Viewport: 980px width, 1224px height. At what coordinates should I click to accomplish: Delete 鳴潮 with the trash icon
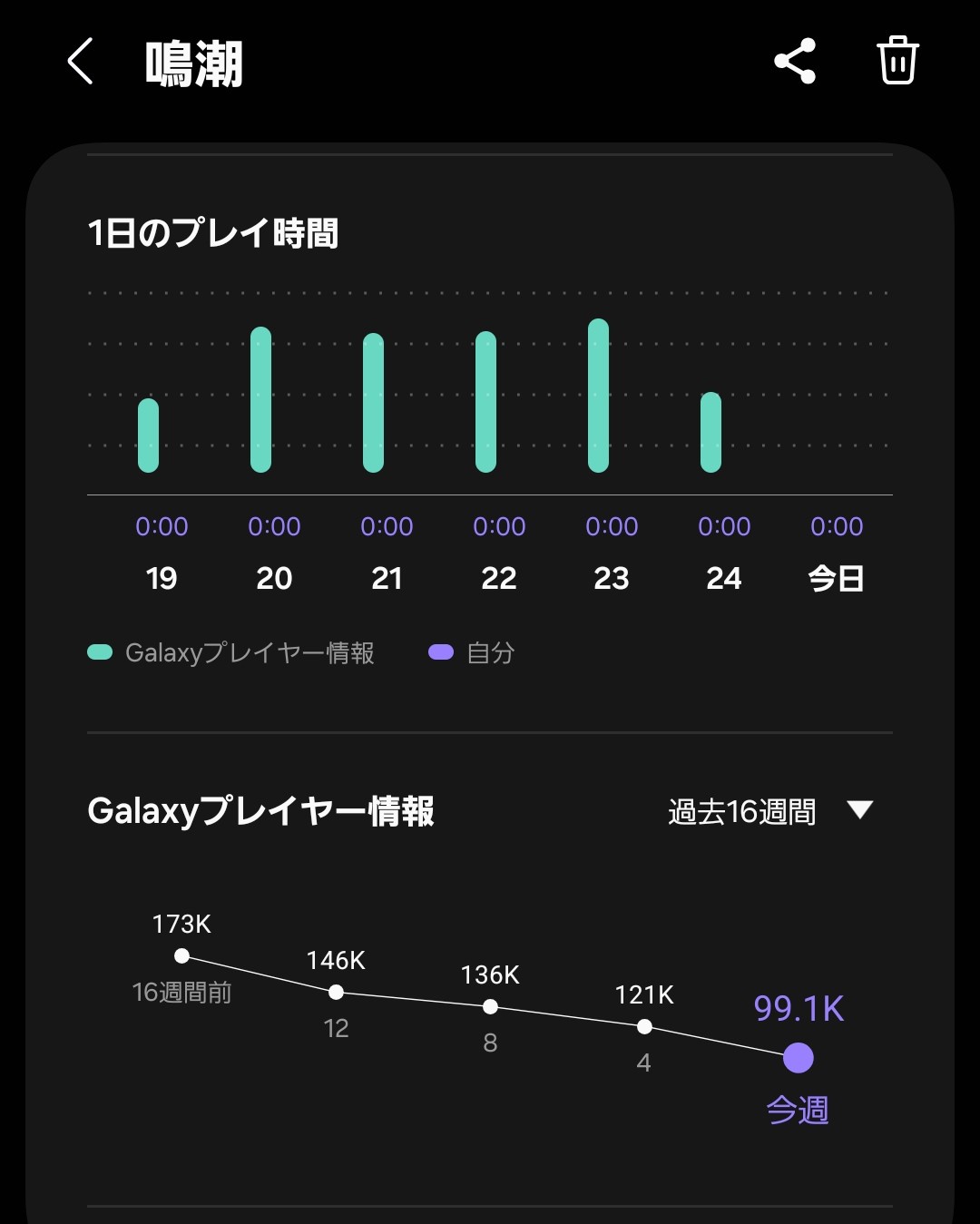pyautogui.click(x=897, y=62)
